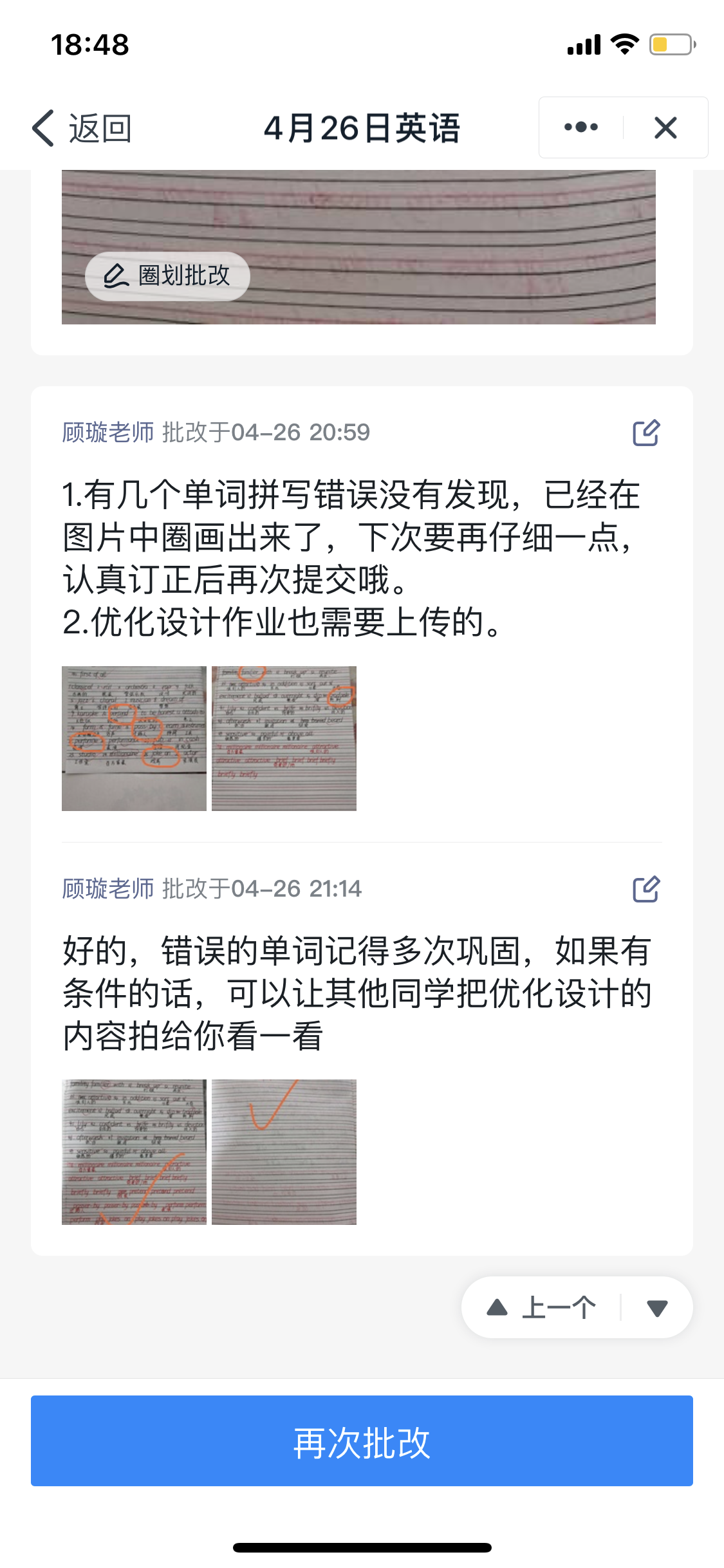
Task: Open first photo in the 20:59 review
Action: 134,738
